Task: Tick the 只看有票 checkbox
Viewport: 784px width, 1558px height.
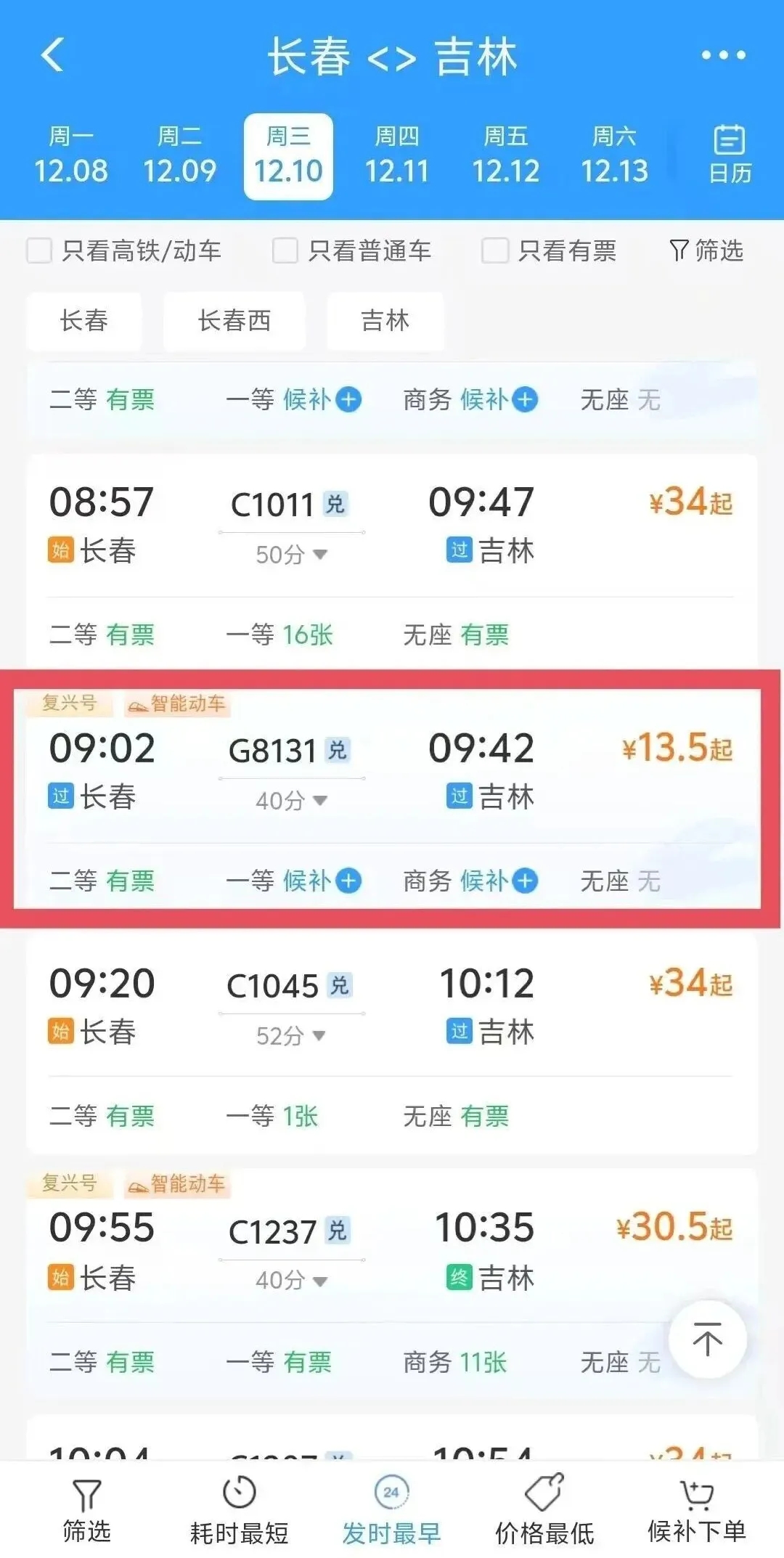Action: pos(494,251)
